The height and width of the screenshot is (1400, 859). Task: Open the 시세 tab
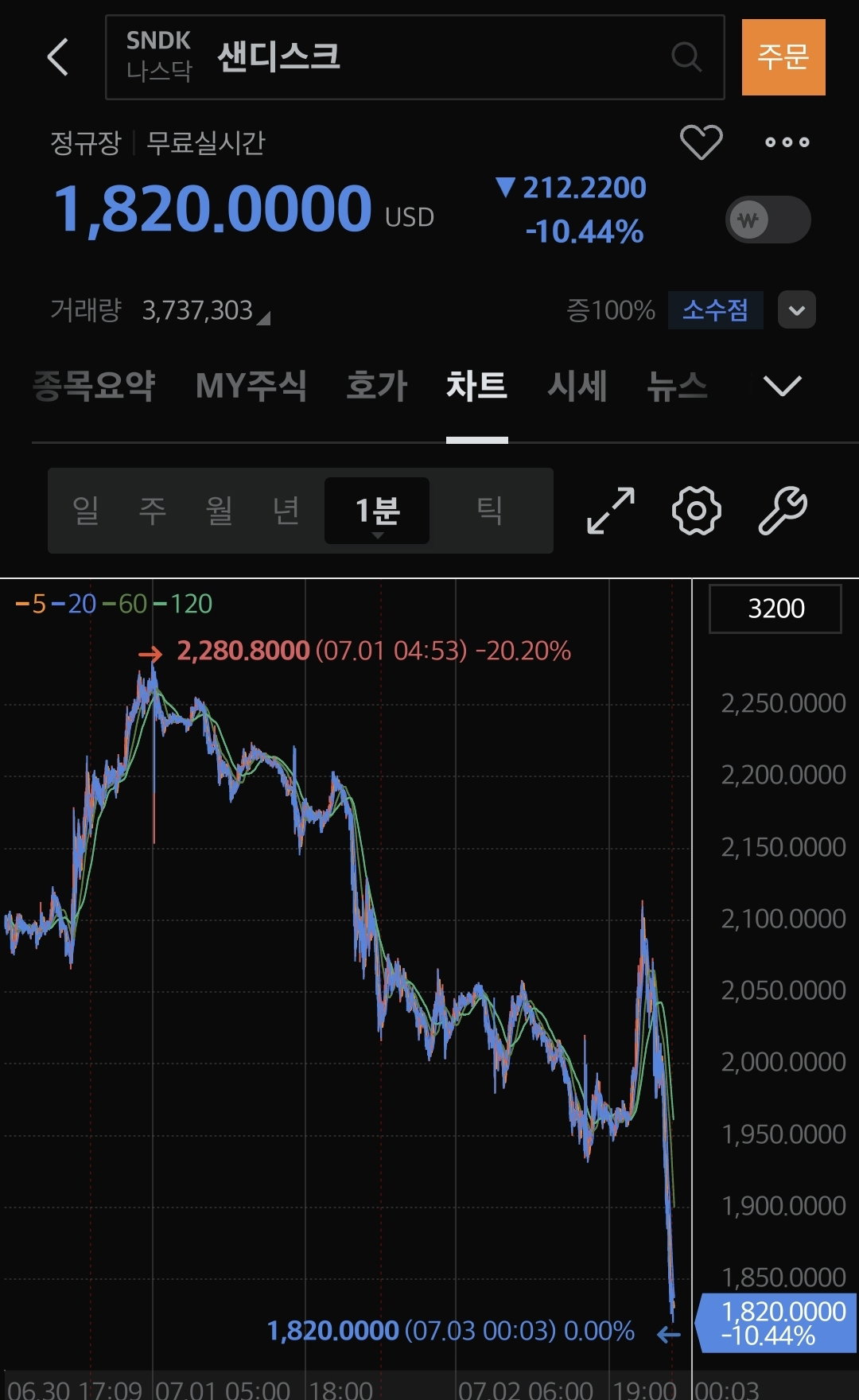click(577, 386)
